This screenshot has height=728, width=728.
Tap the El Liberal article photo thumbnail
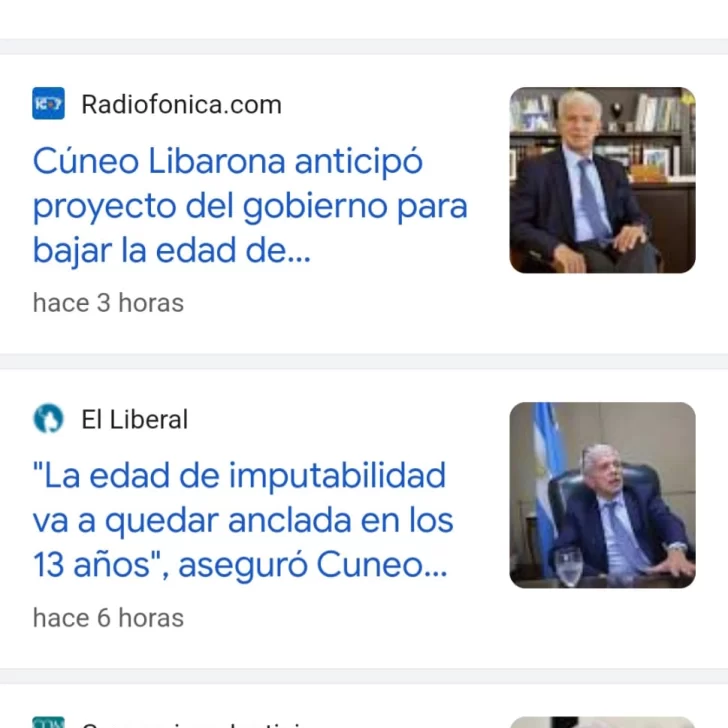(602, 495)
